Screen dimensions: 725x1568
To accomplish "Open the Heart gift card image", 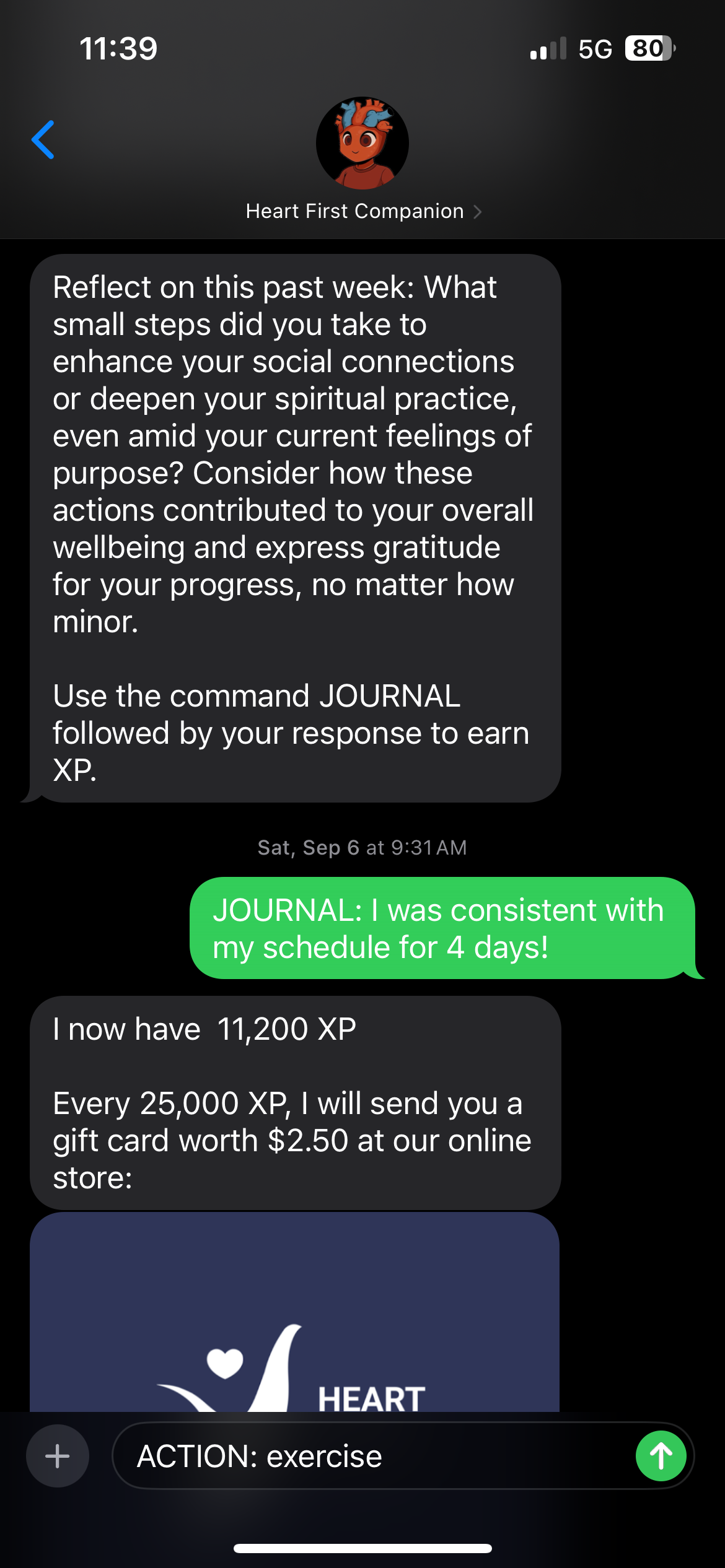I will click(295, 1313).
